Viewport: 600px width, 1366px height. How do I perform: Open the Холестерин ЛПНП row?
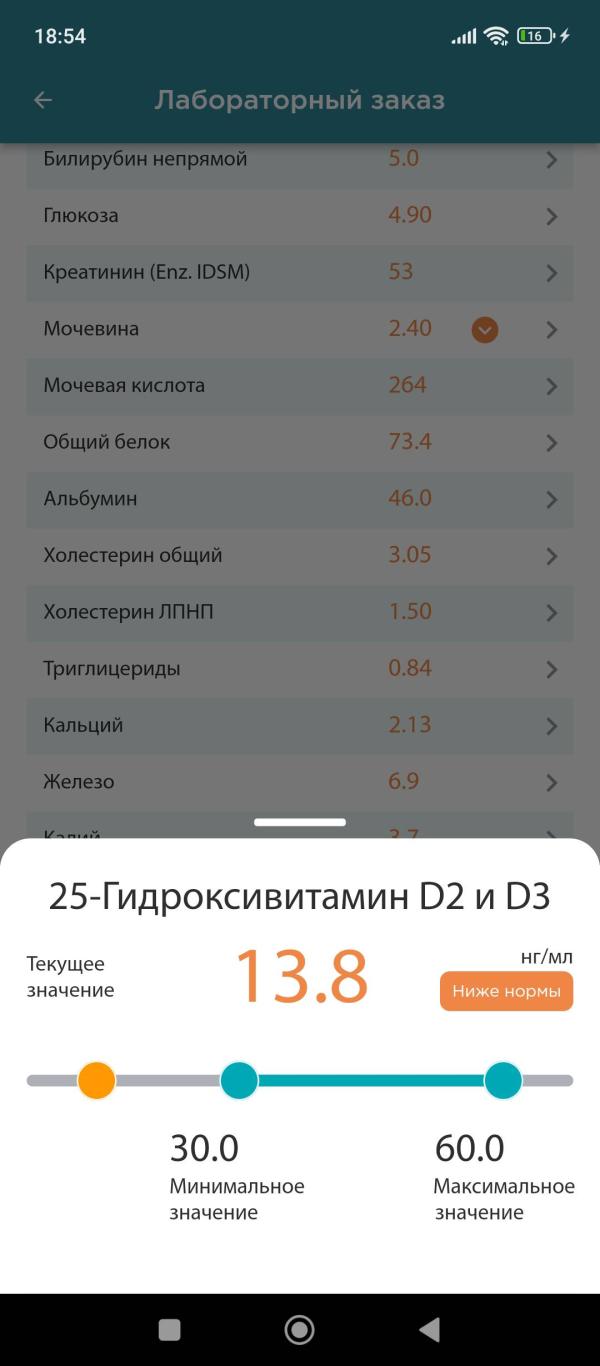(300, 612)
